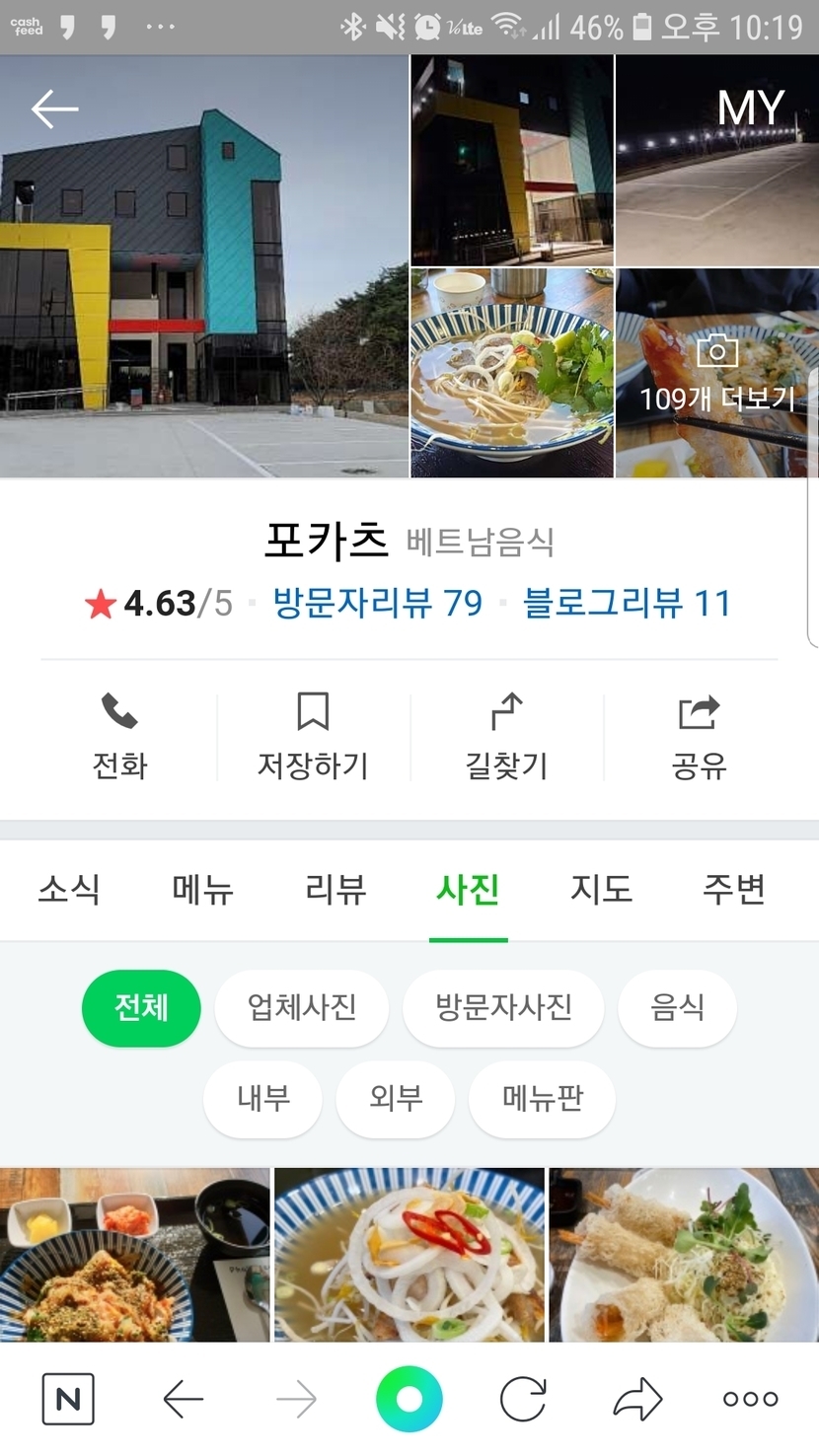819x1456 pixels.
Task: Switch to the 메뉴 tab
Action: pyautogui.click(x=202, y=890)
